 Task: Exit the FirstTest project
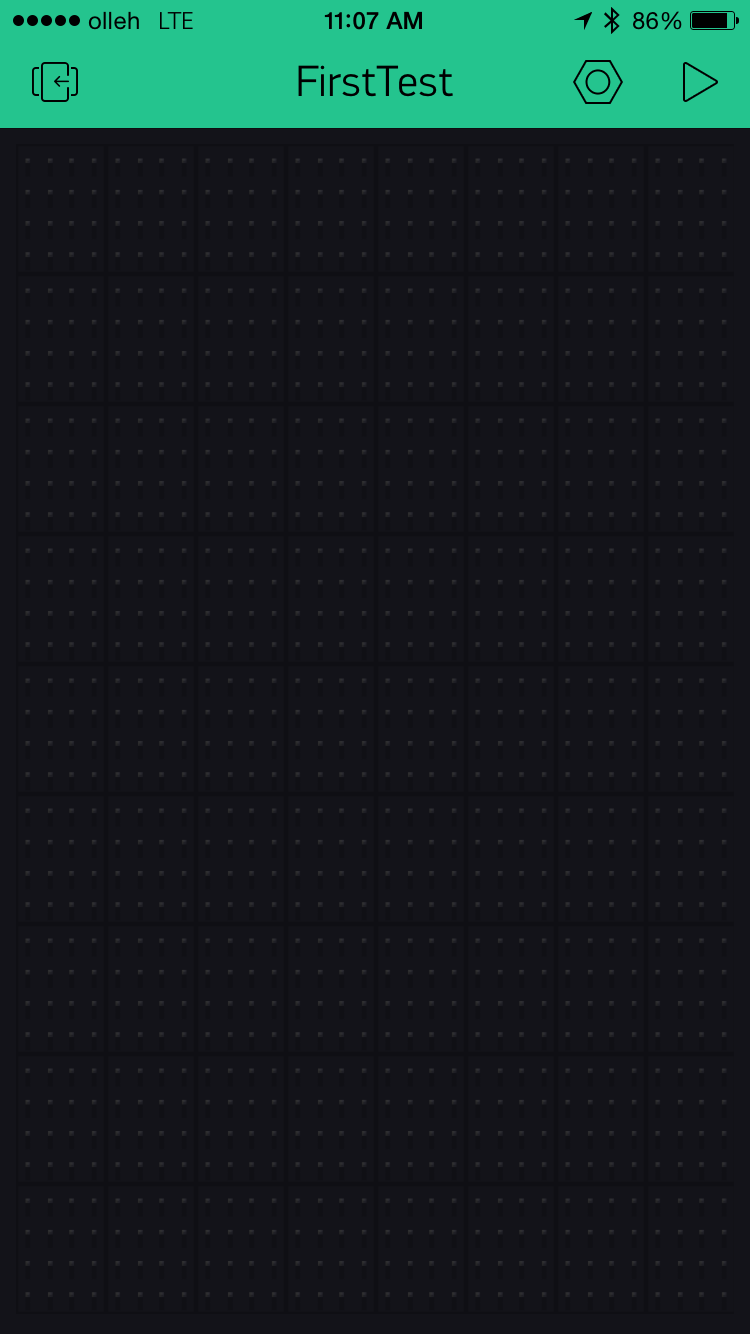point(55,82)
